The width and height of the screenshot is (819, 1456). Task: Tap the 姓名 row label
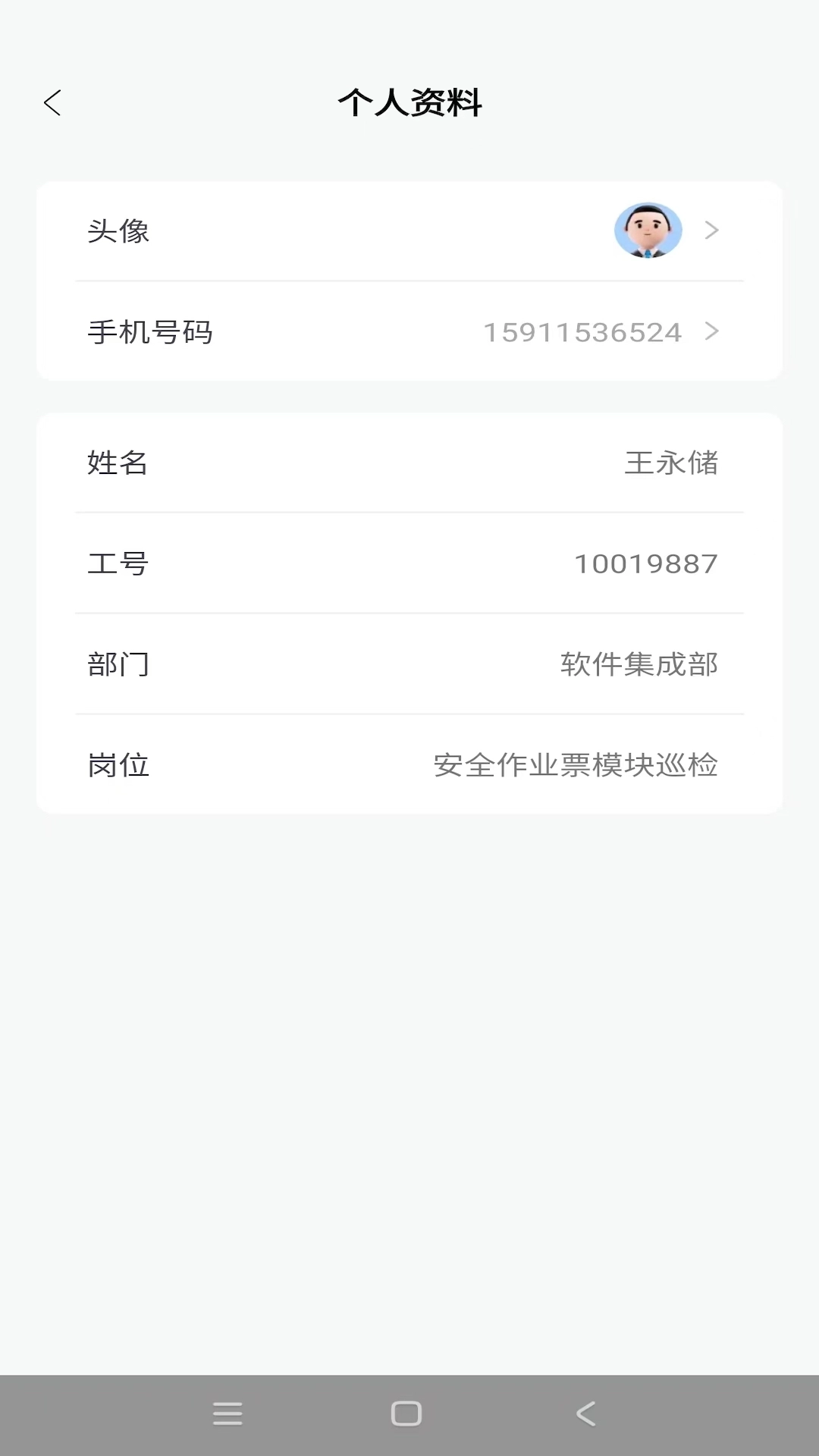coord(118,464)
